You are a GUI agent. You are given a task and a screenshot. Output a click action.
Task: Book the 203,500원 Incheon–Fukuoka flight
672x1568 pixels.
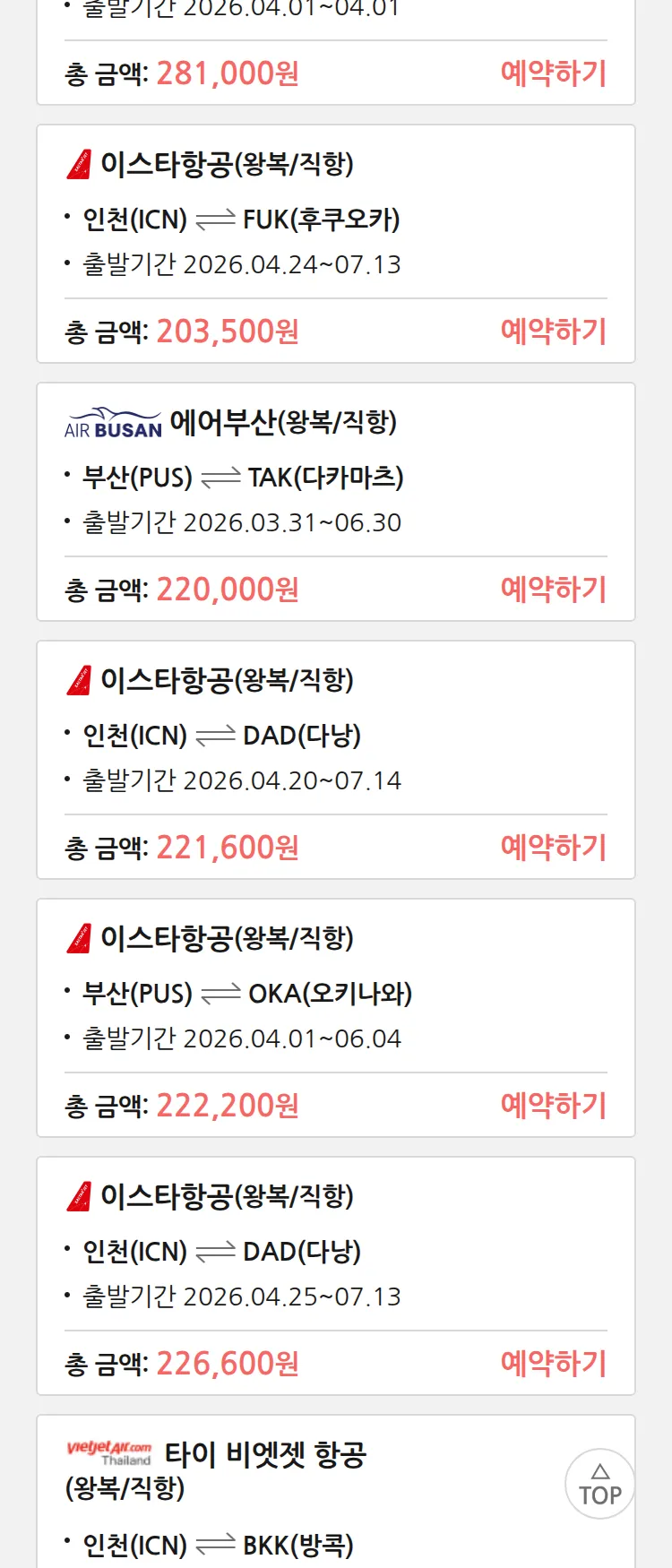[x=553, y=332]
